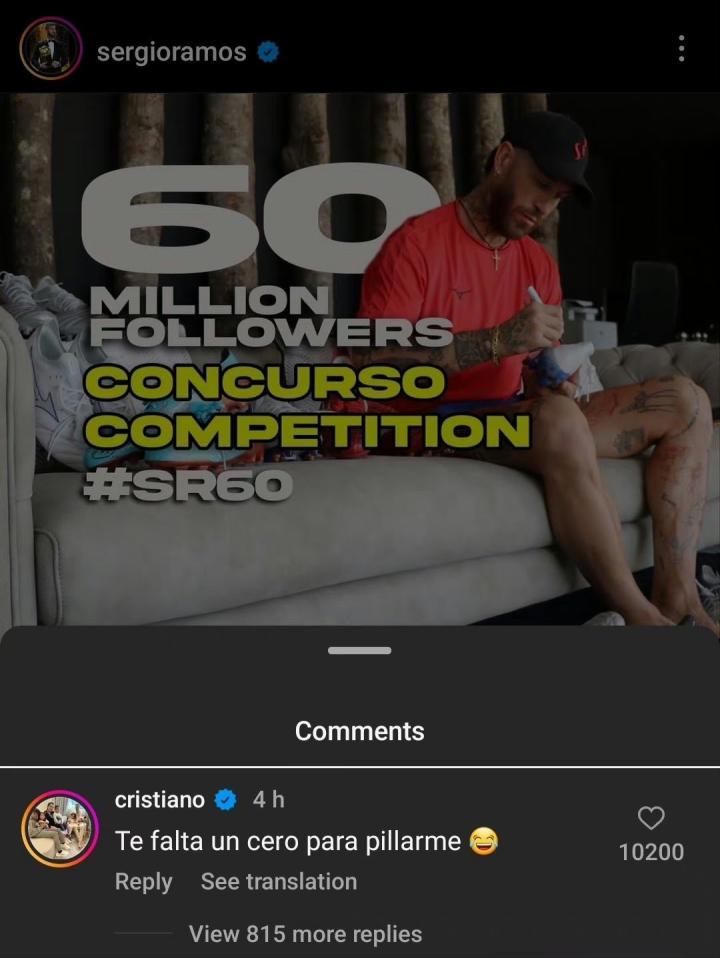Image resolution: width=720 pixels, height=958 pixels.
Task: Open cristiano's profile avatar
Action: tap(58, 829)
